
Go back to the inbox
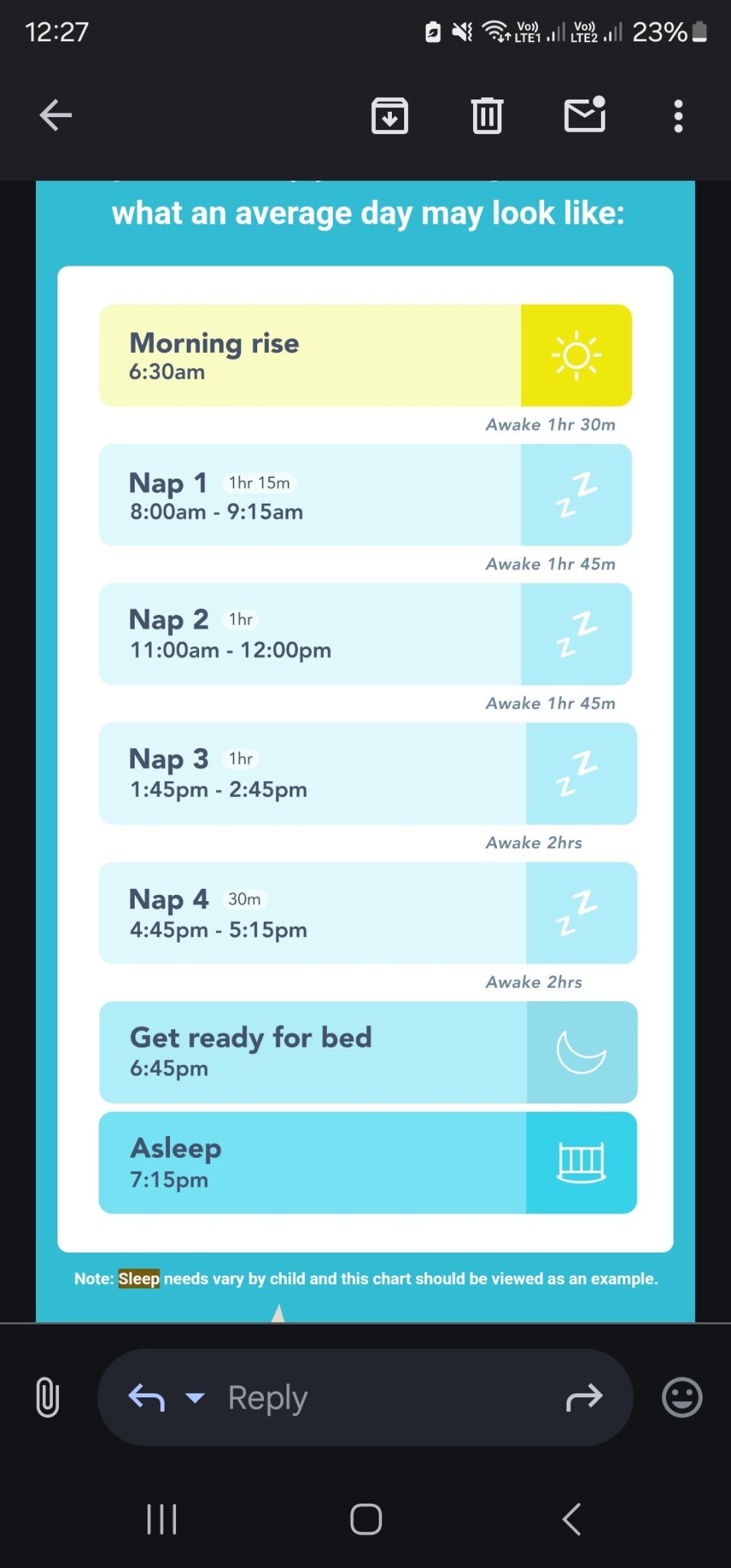[56, 116]
